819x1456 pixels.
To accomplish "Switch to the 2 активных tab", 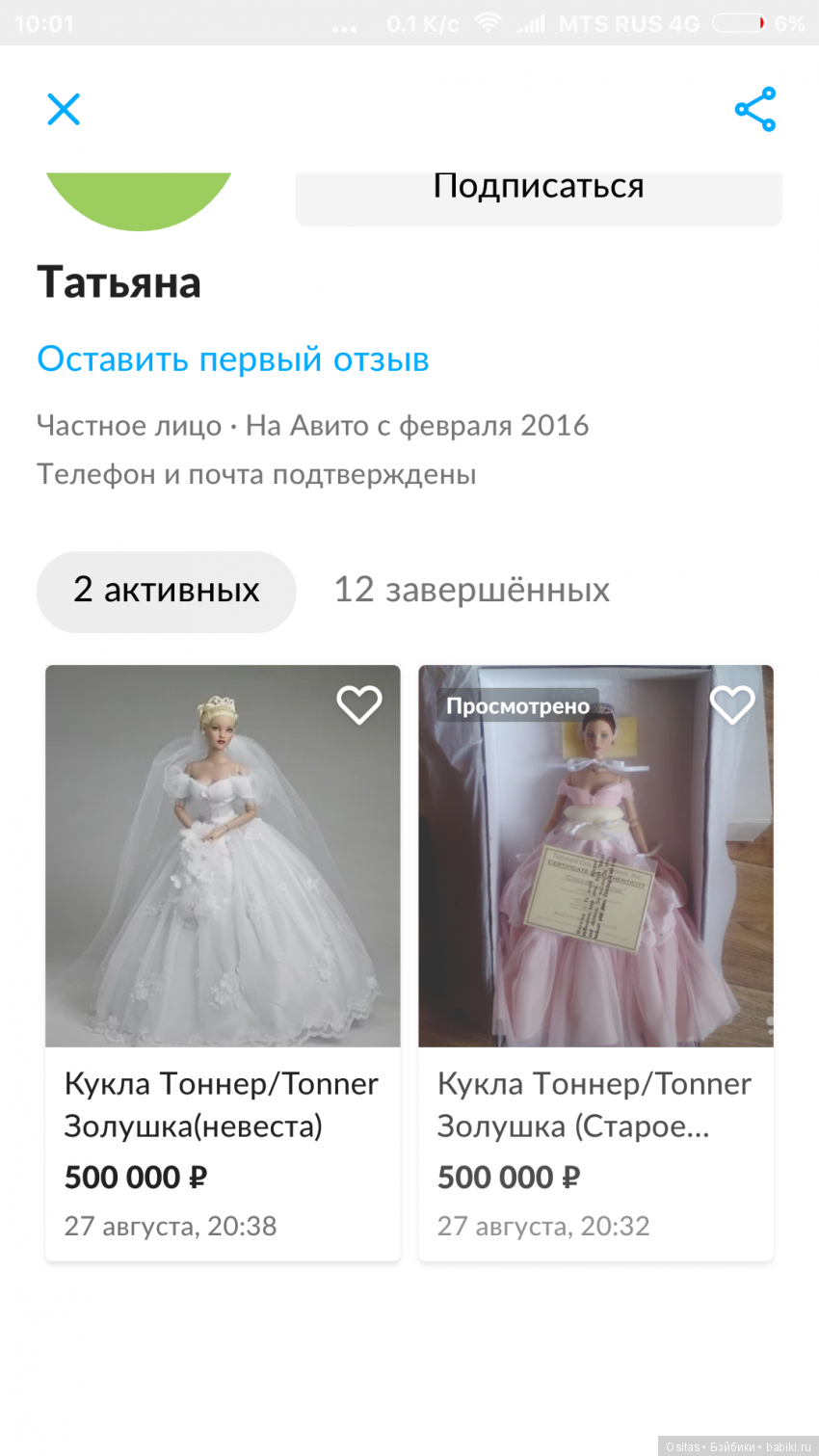I will pyautogui.click(x=166, y=591).
